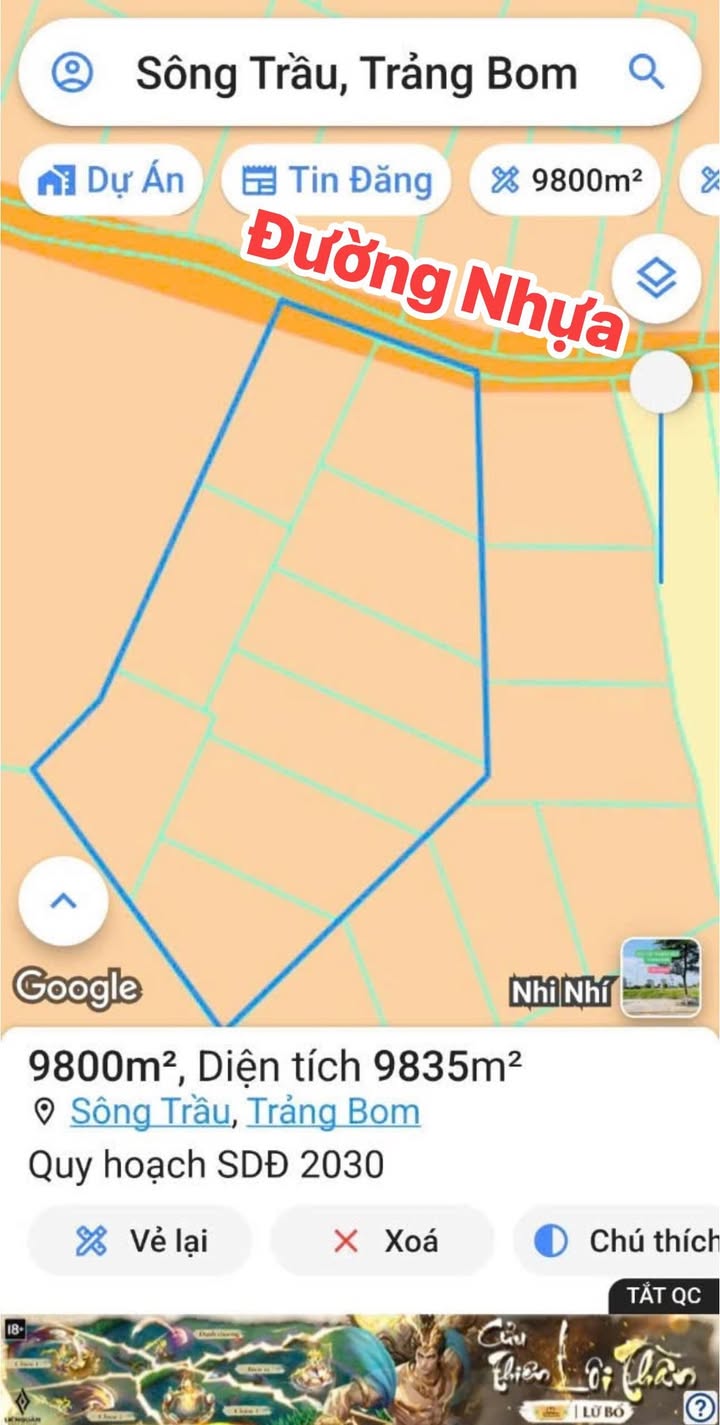Open the profile account icon
Screen dimensions: 720x1425
[72, 73]
